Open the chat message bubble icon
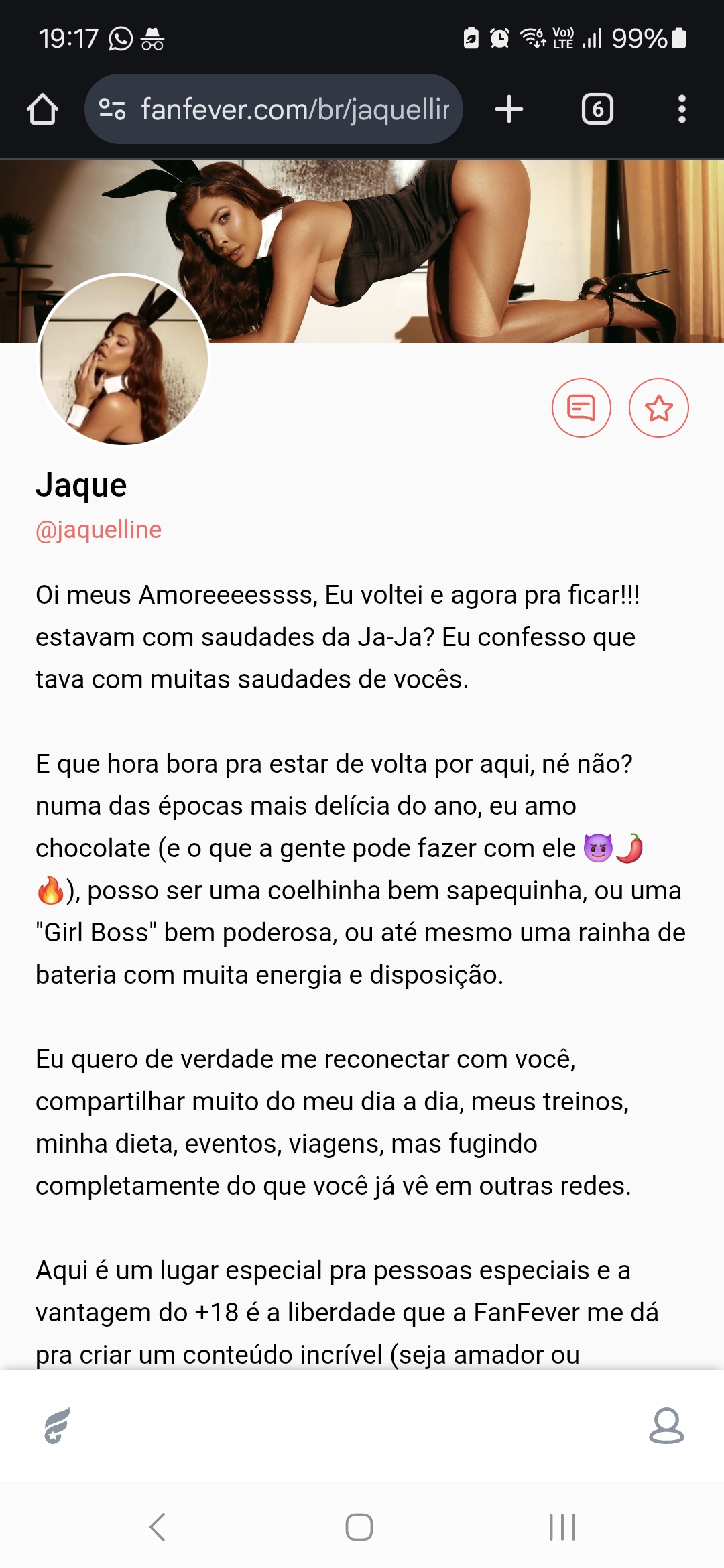This screenshot has width=724, height=1568. point(583,407)
